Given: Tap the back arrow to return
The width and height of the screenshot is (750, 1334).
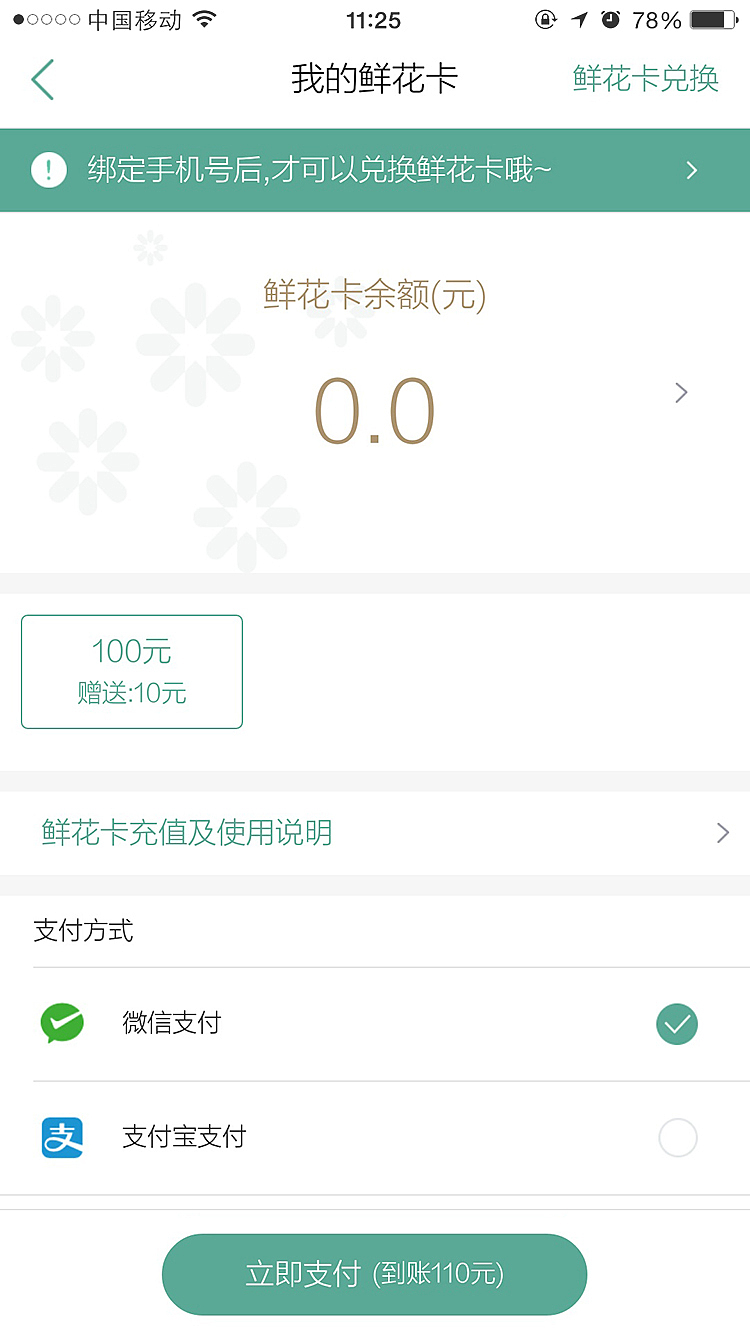Looking at the screenshot, I should click(42, 79).
